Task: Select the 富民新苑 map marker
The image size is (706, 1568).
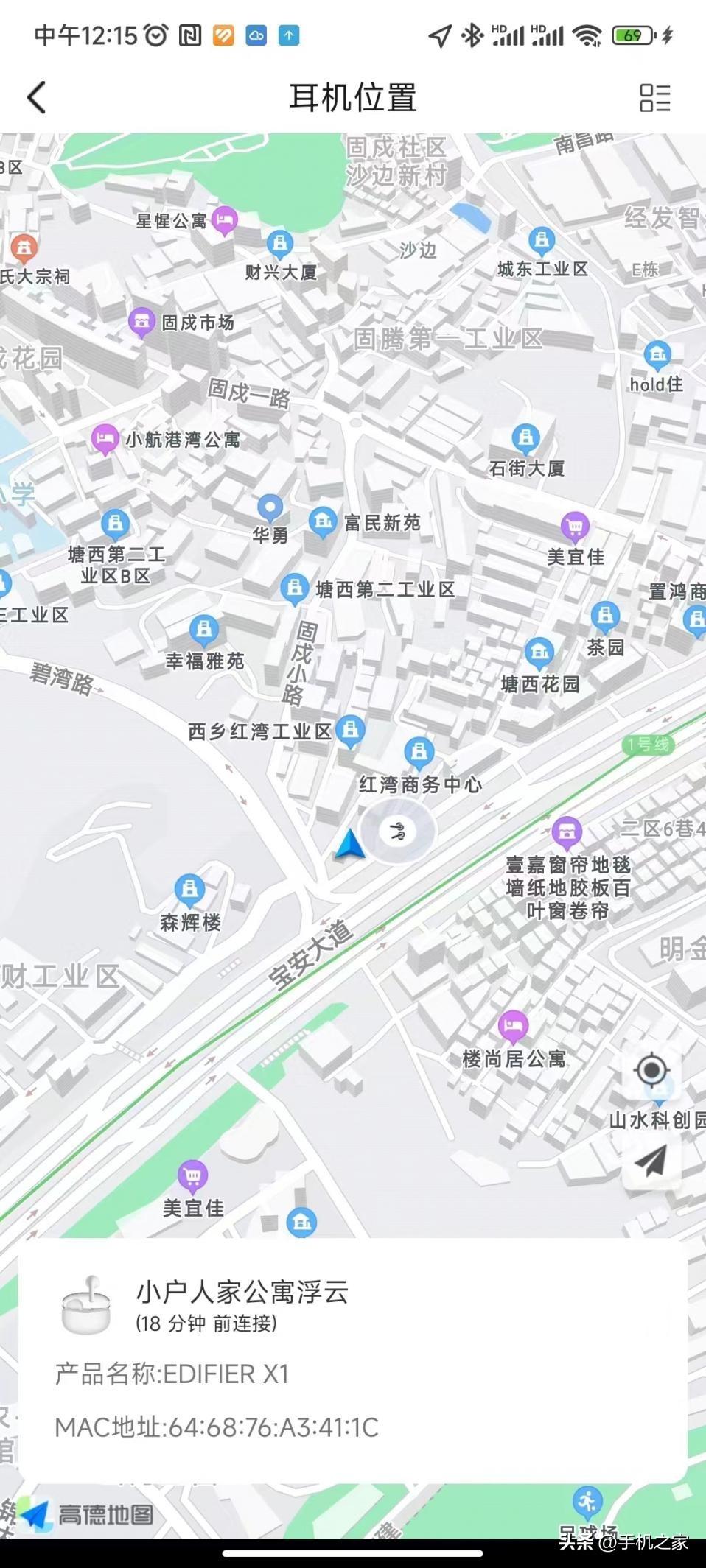Action: (322, 521)
